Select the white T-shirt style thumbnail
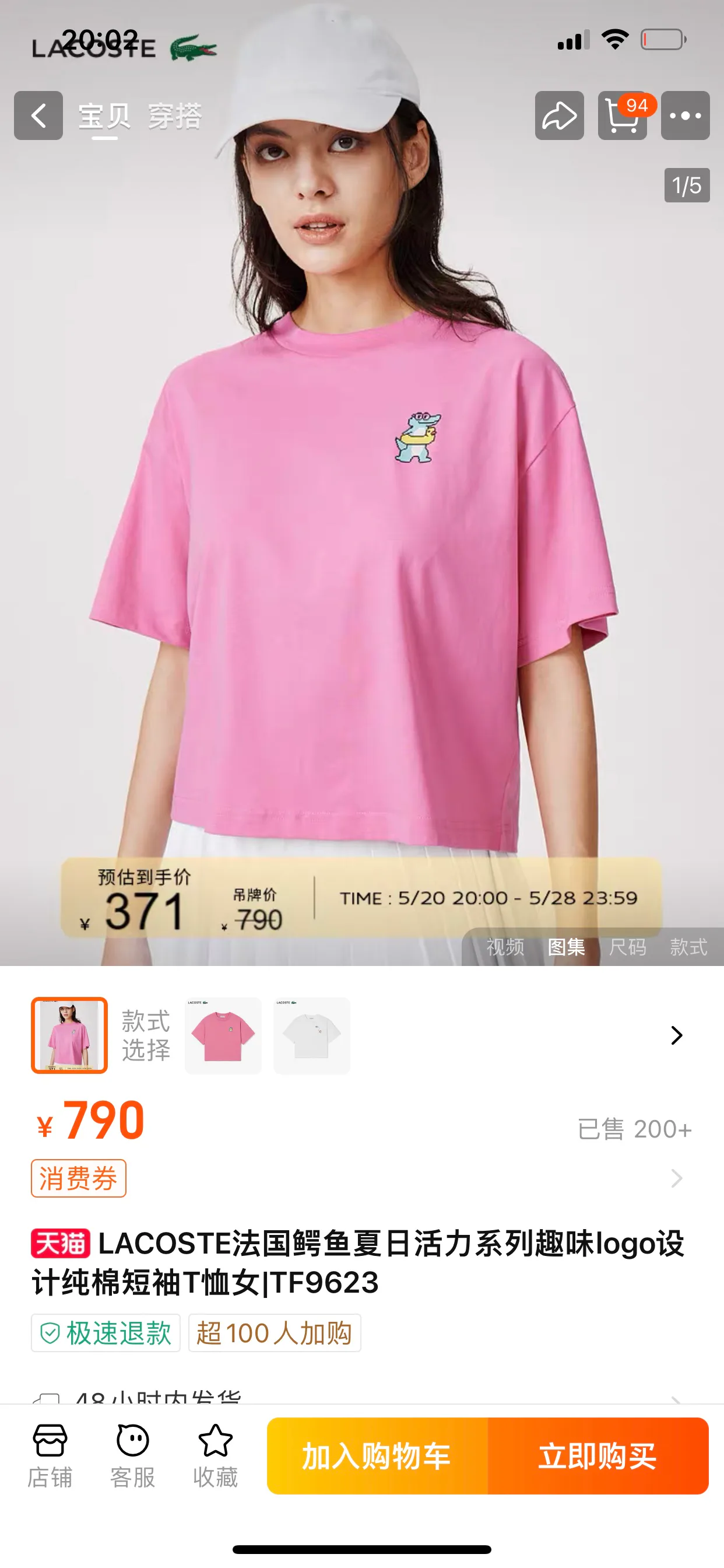724x1568 pixels. (x=312, y=1035)
